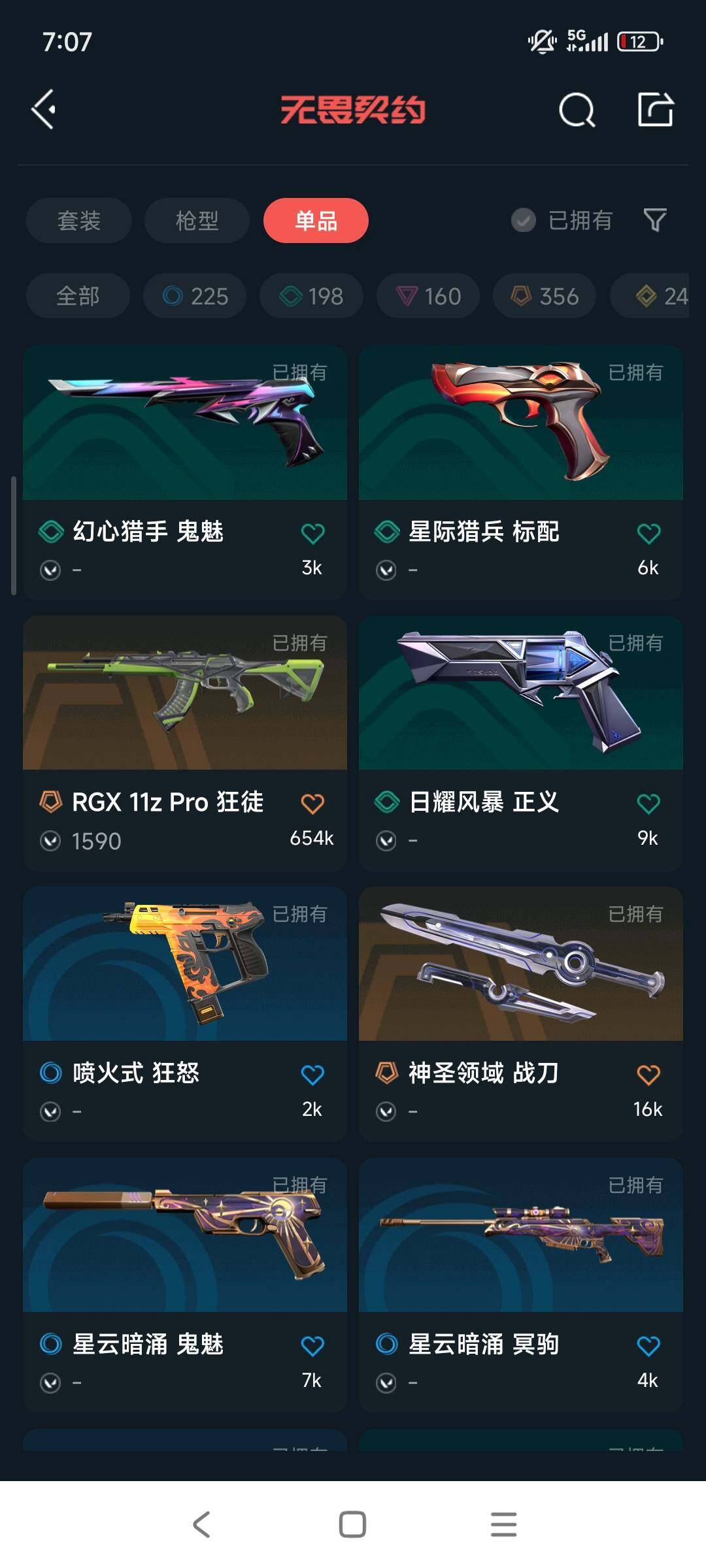Go back using the top-left arrow
Image resolution: width=706 pixels, height=1568 pixels.
coord(44,109)
